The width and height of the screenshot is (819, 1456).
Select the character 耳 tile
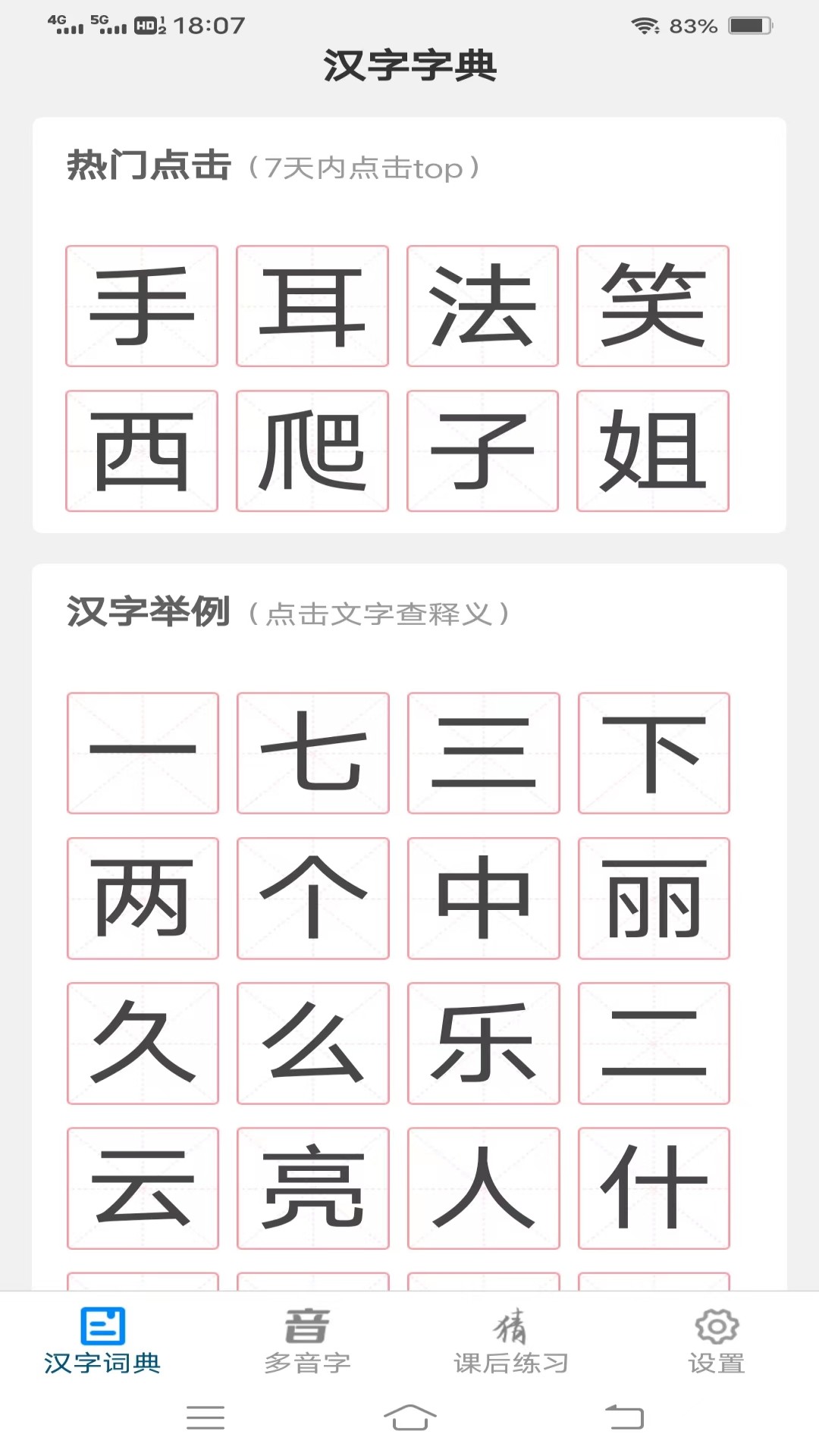(x=312, y=306)
